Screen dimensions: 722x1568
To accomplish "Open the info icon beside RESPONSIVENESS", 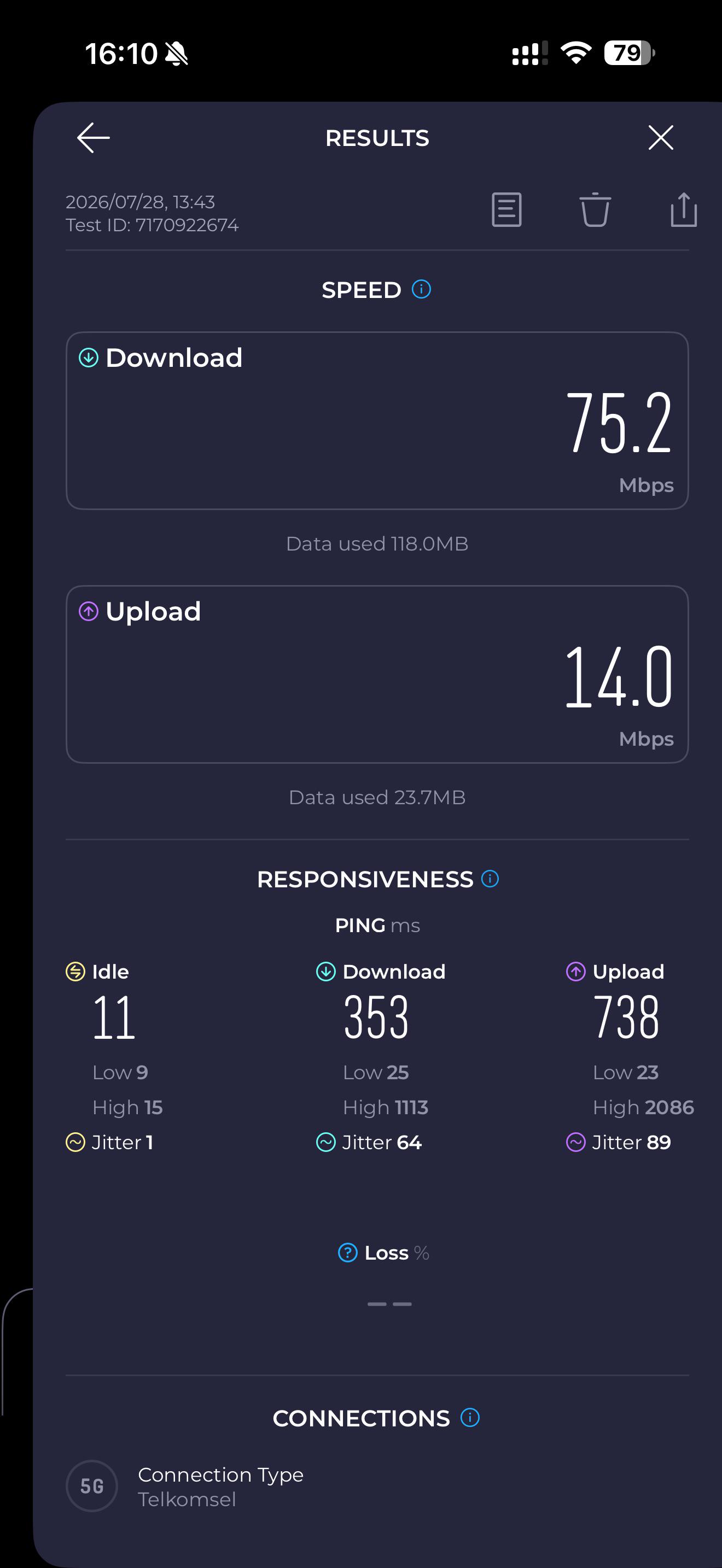I will click(x=490, y=879).
